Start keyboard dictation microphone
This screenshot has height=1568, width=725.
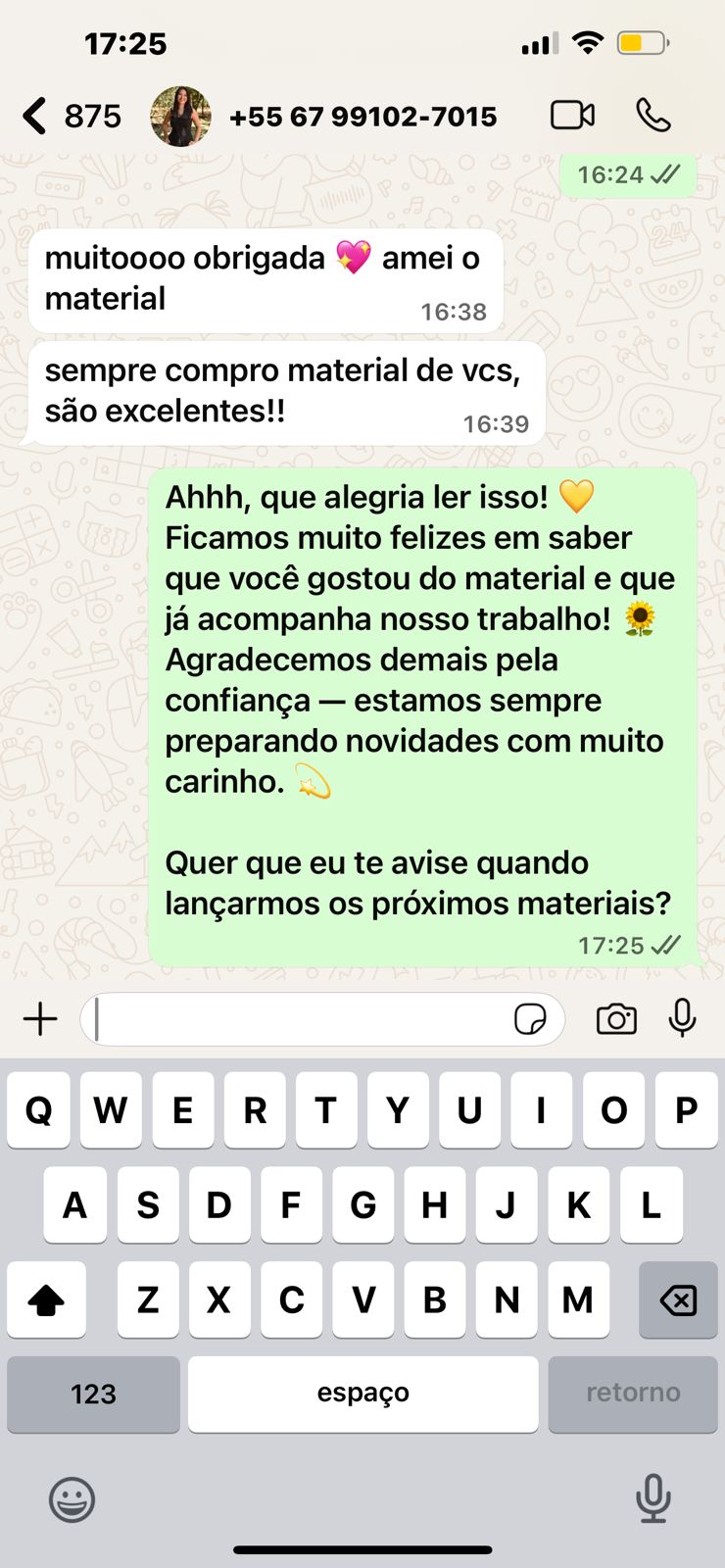click(x=652, y=1499)
